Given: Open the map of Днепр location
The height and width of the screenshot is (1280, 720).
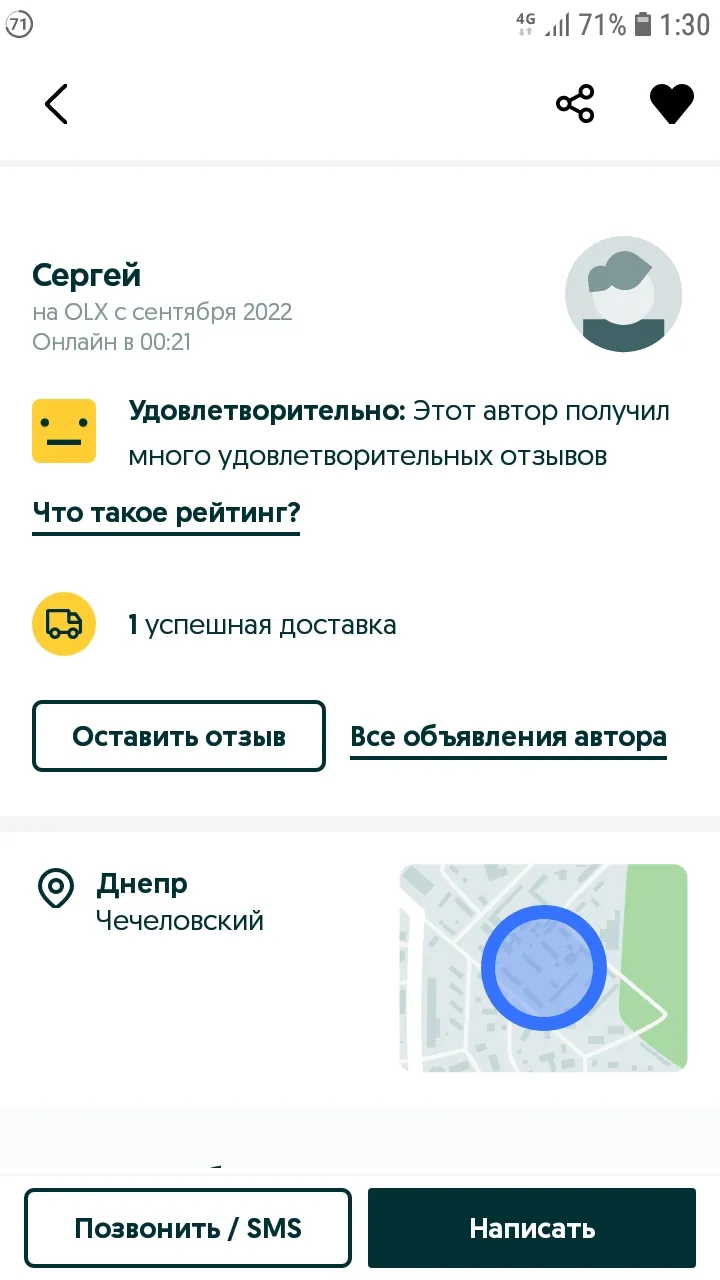Looking at the screenshot, I should (x=543, y=968).
